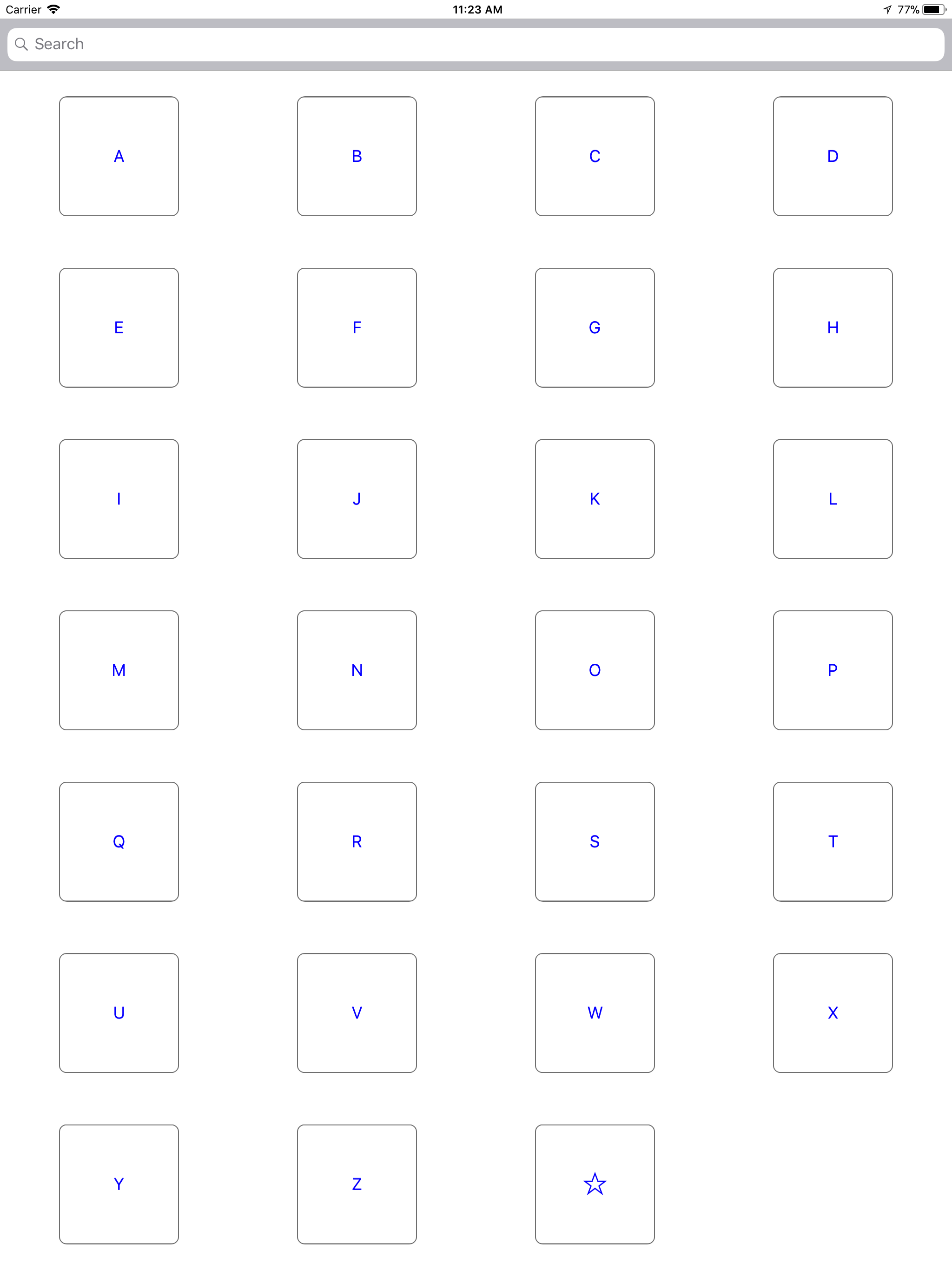
Task: Choose letter E in second row
Action: [118, 327]
